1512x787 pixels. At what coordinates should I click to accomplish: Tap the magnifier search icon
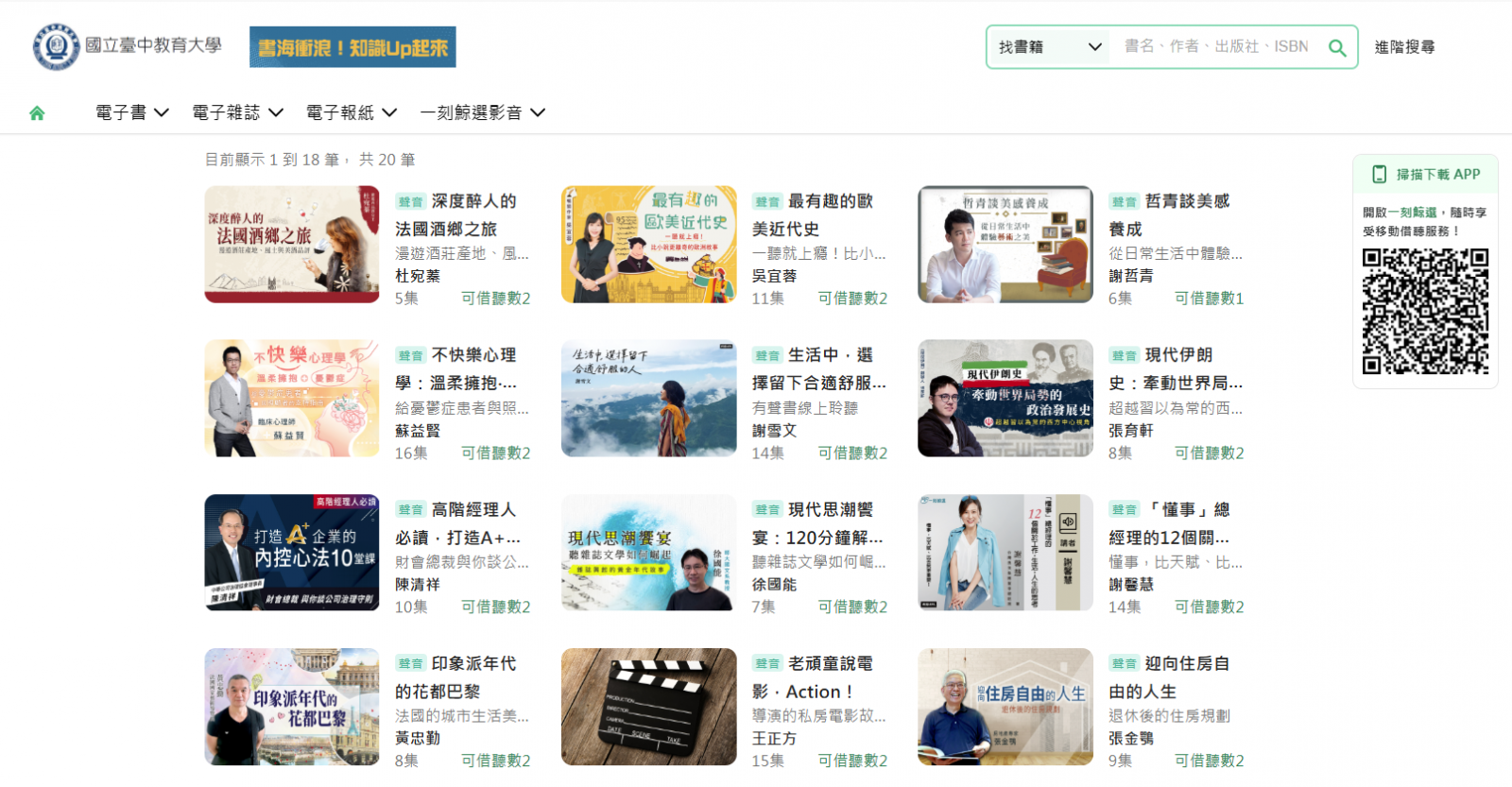click(1336, 47)
